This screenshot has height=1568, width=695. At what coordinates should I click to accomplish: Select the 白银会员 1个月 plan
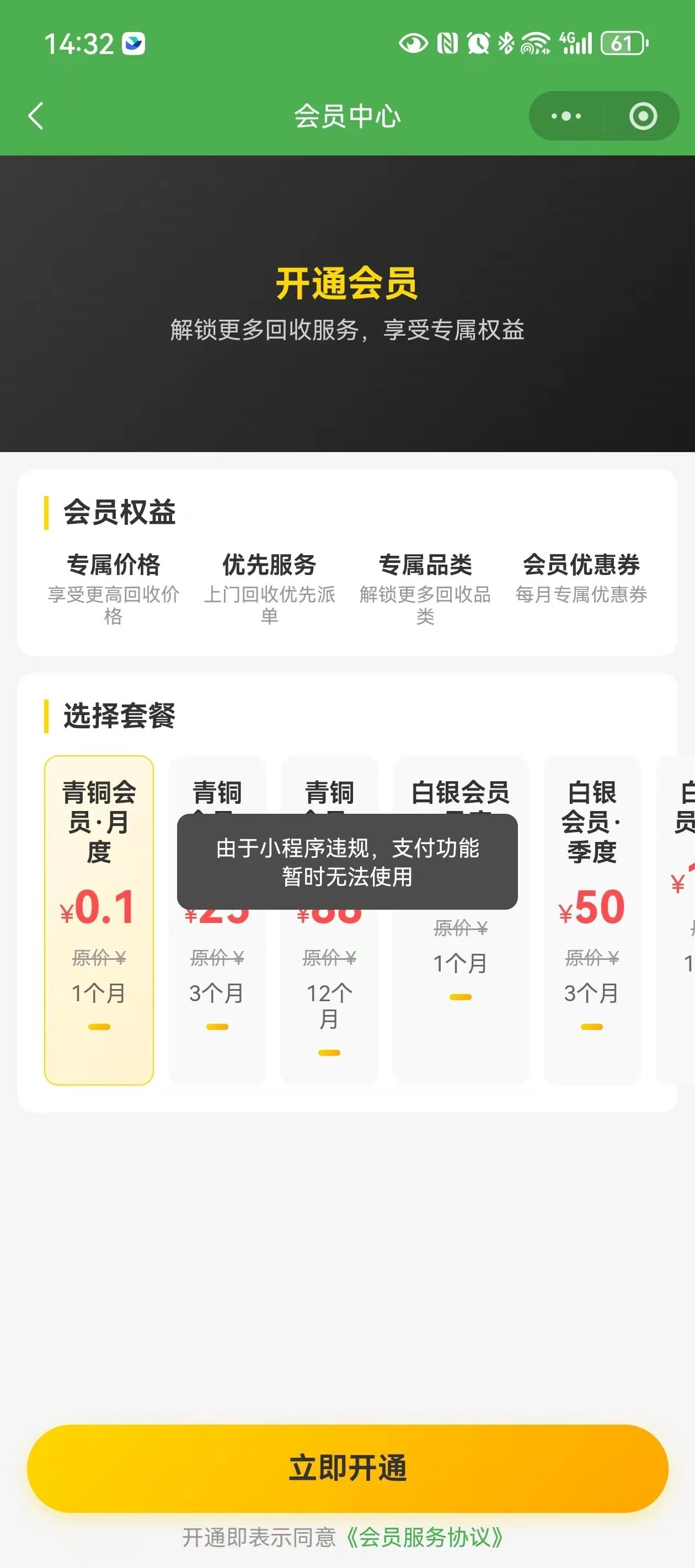[461, 920]
